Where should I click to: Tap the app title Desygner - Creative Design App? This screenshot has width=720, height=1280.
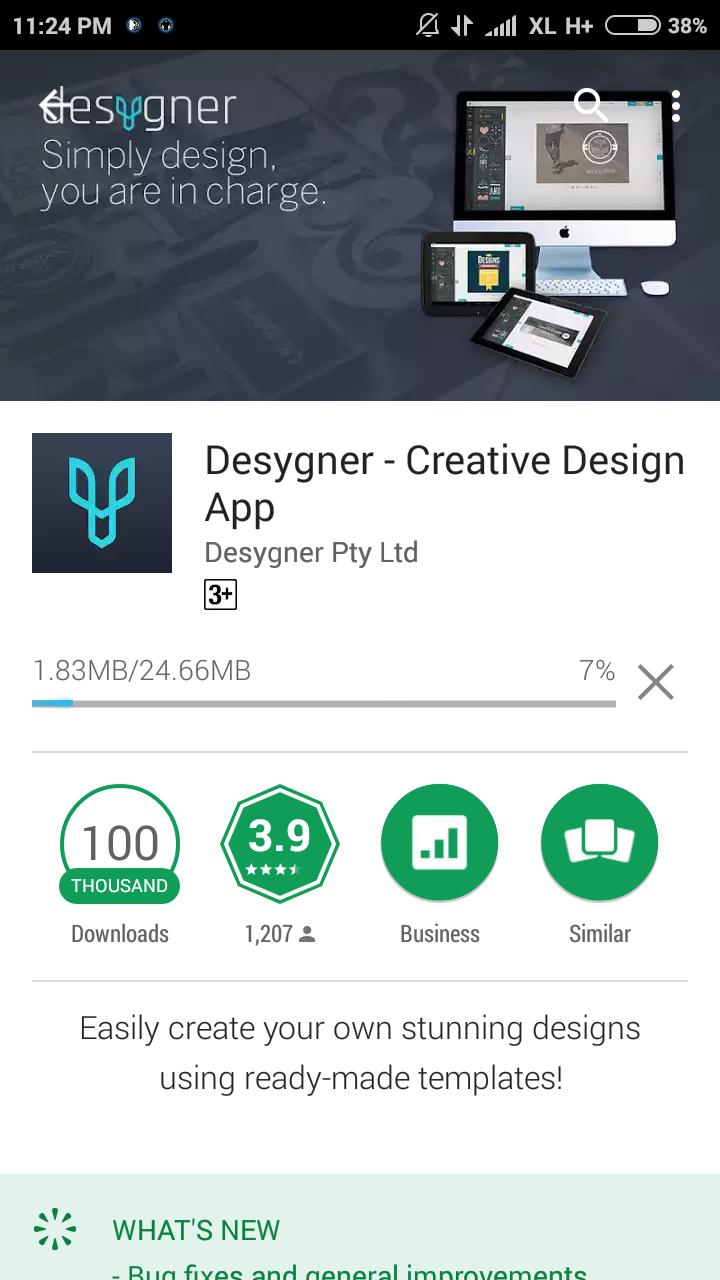(444, 483)
